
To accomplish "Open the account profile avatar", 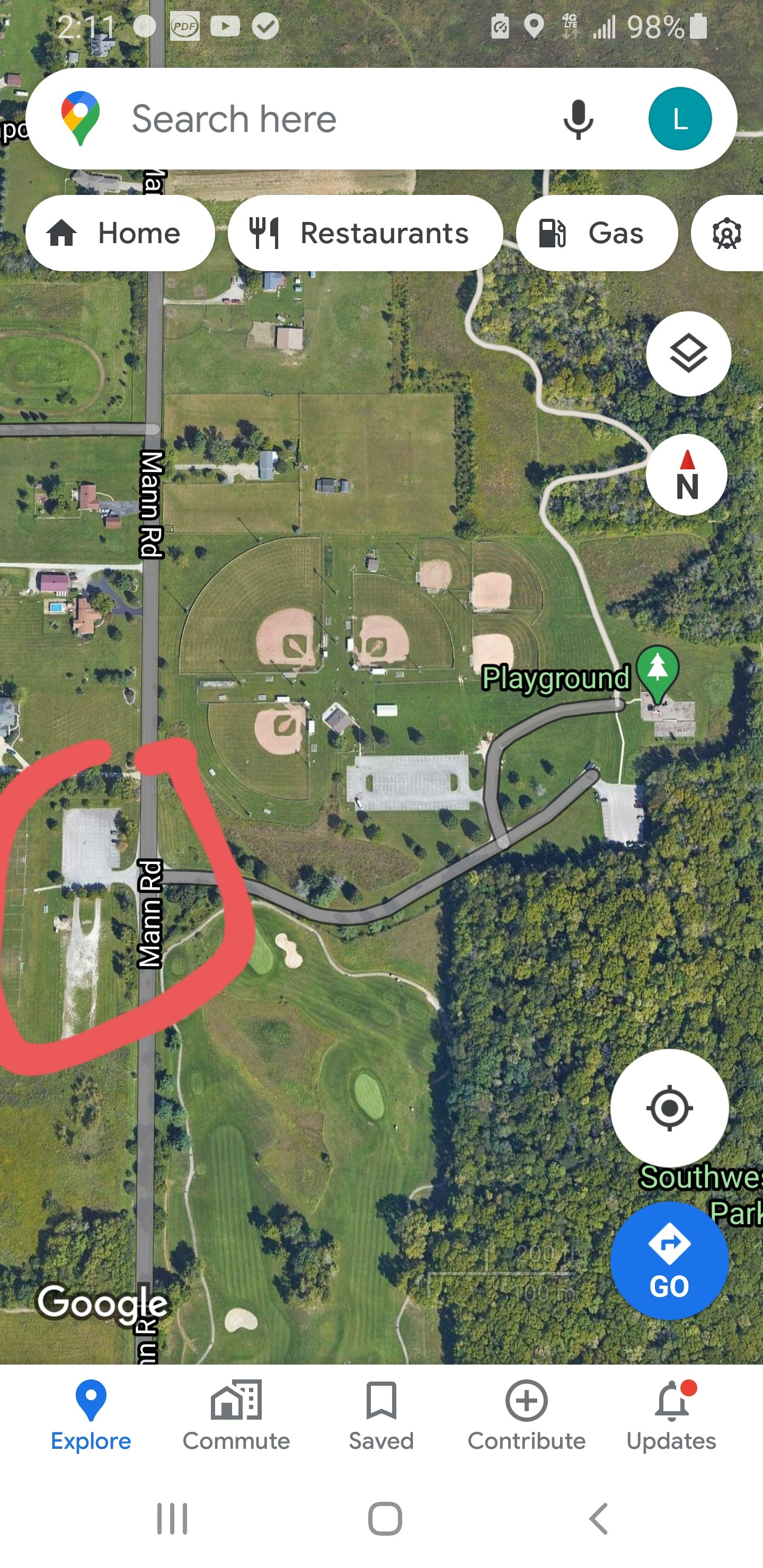I will (680, 119).
